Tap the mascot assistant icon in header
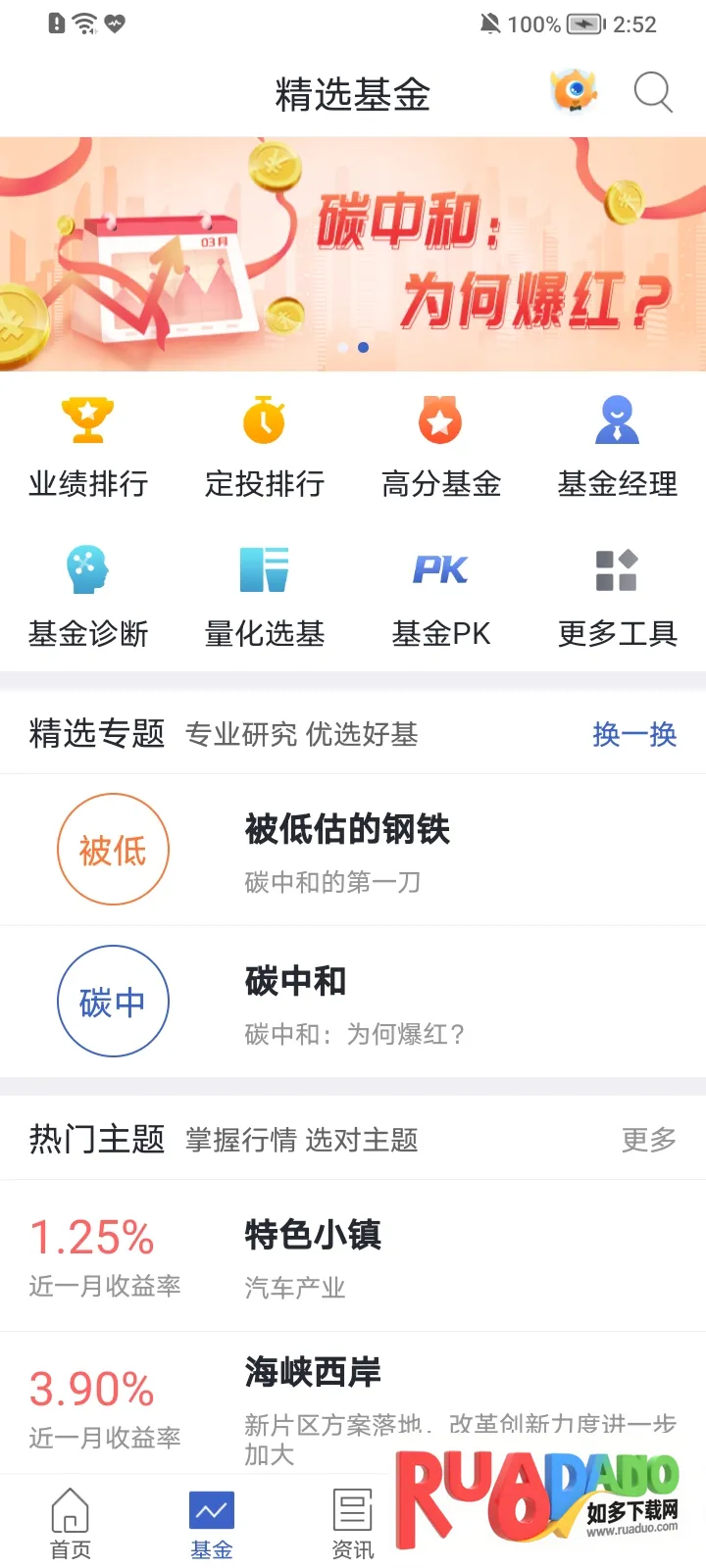Viewport: 706px width, 1568px height. coord(574,91)
